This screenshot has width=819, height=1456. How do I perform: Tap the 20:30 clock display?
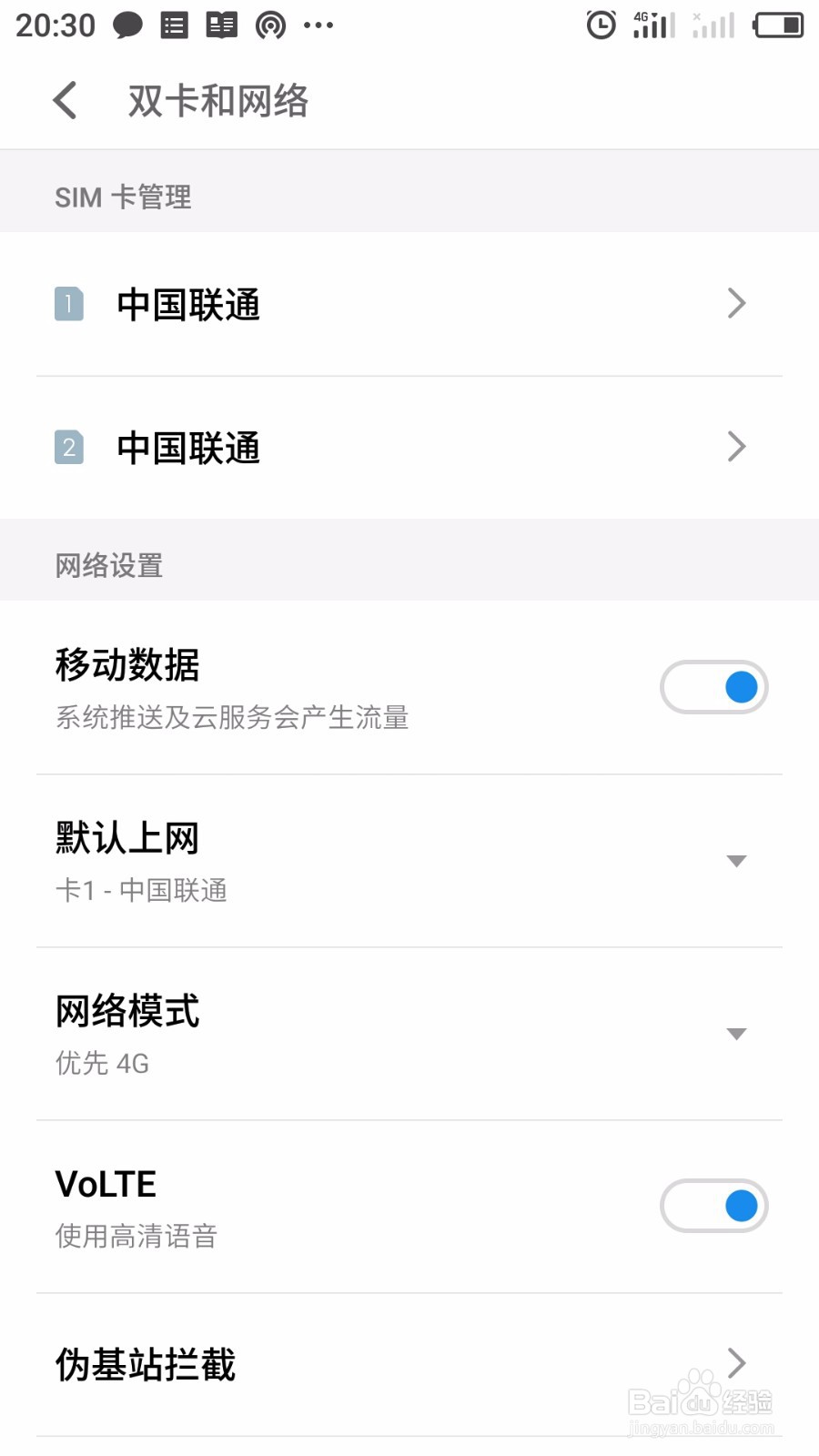tap(55, 25)
